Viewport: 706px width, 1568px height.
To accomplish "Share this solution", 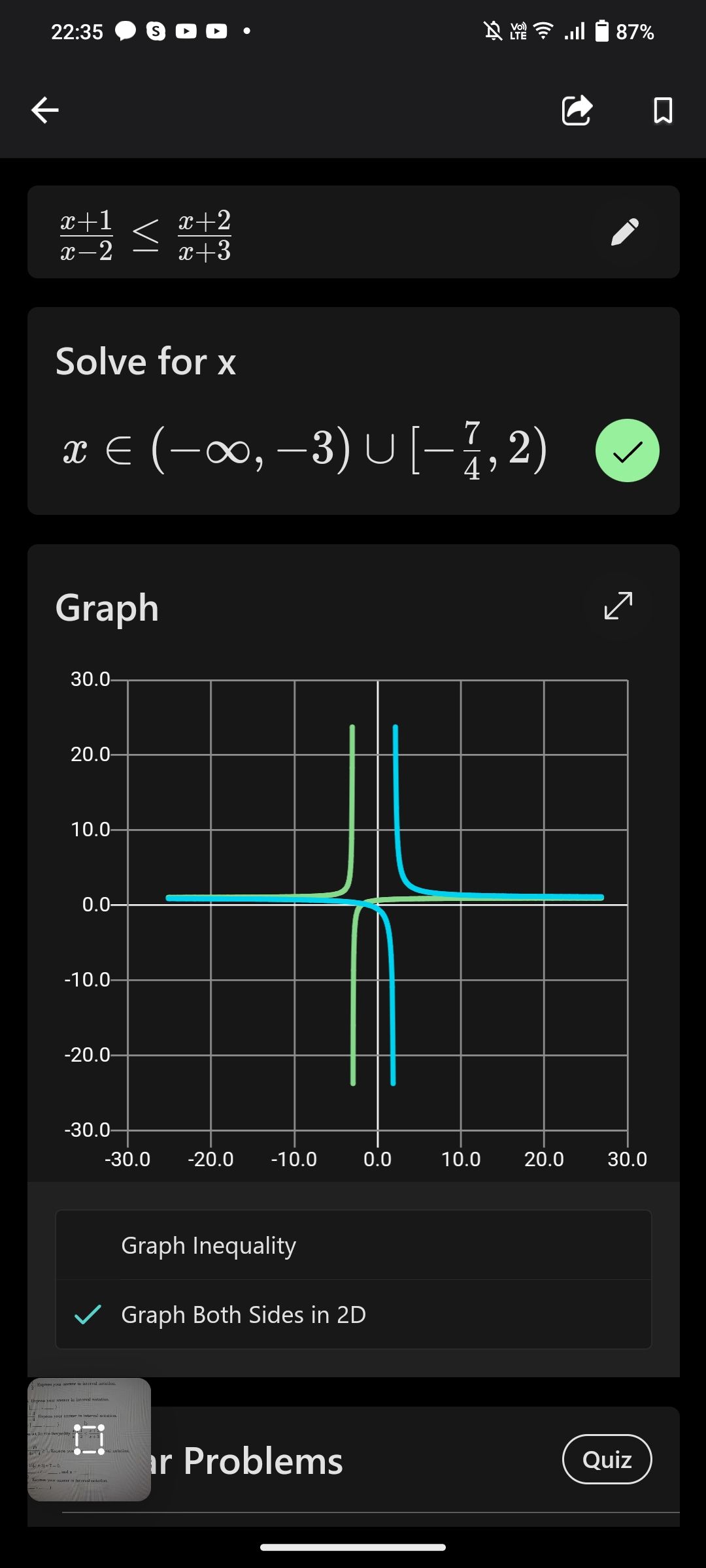I will coord(577,110).
